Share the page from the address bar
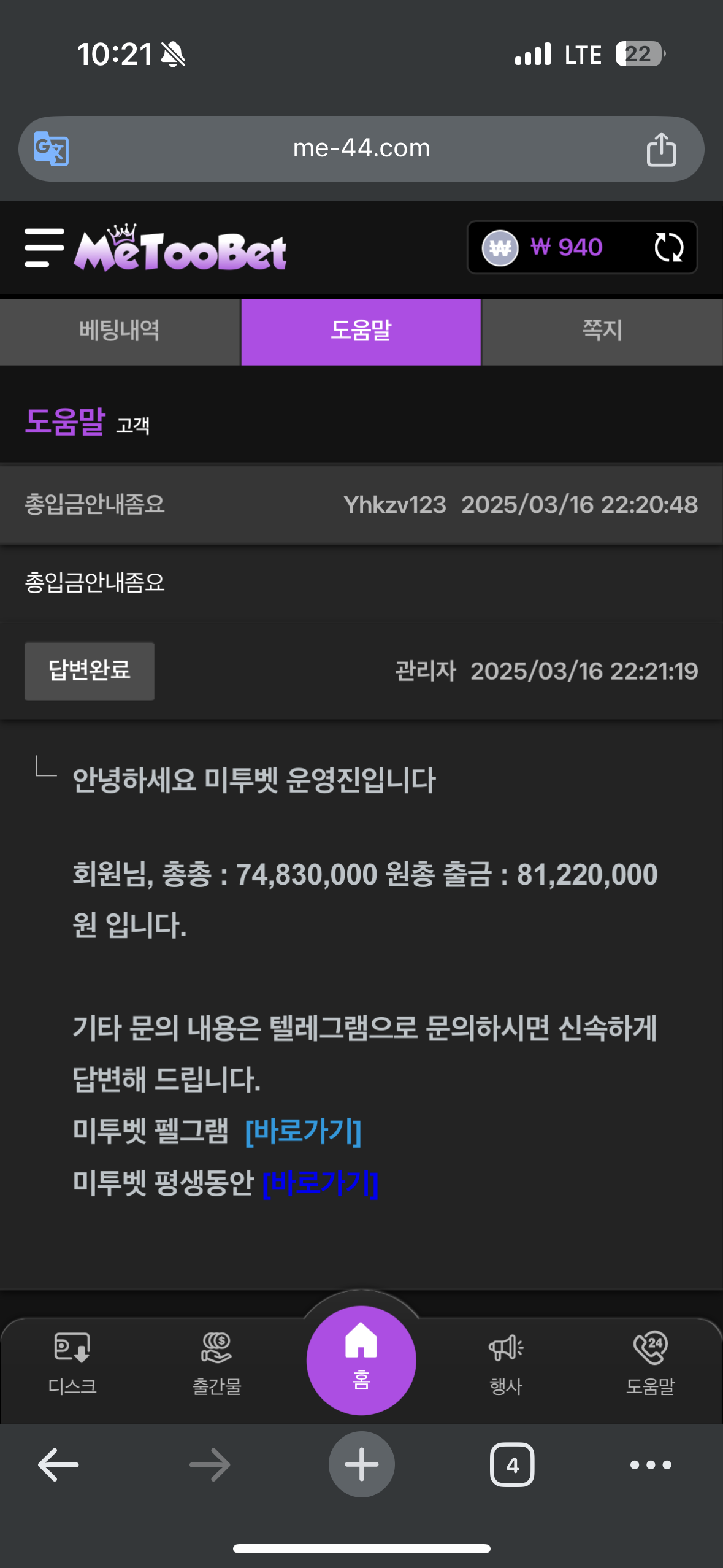Viewport: 723px width, 1568px height. [661, 149]
